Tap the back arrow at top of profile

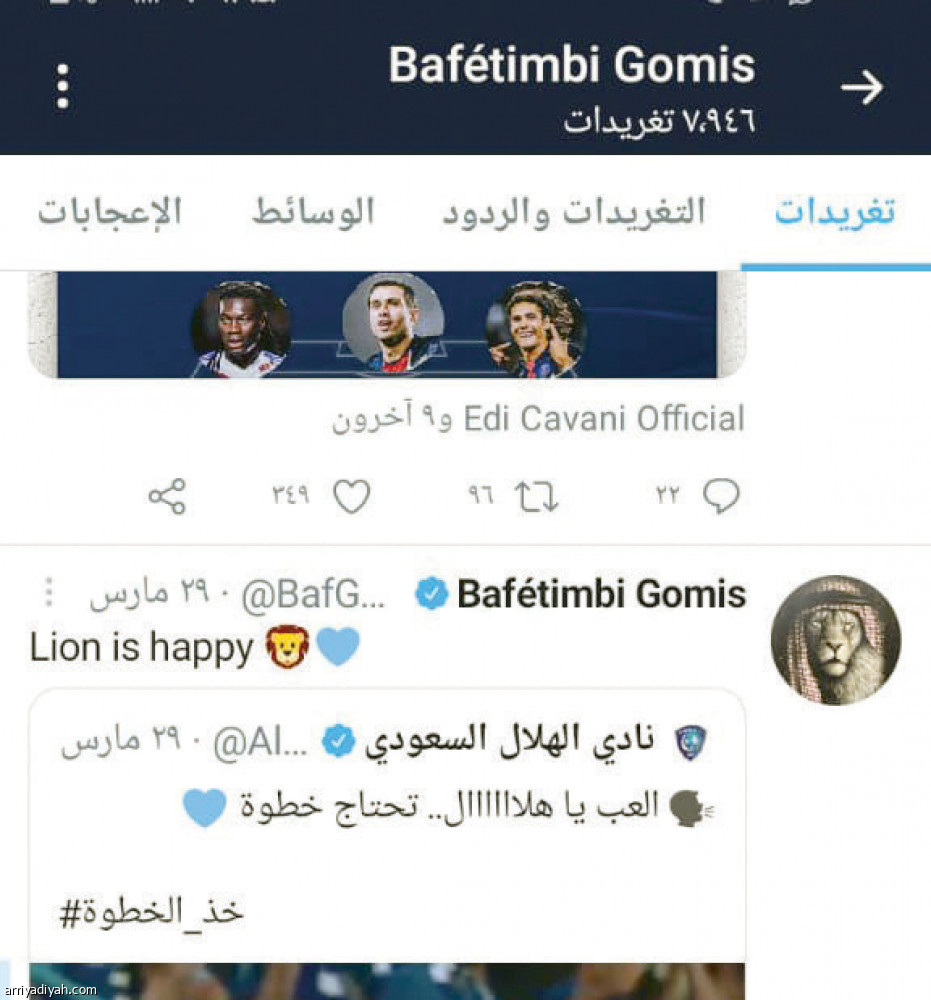(864, 88)
